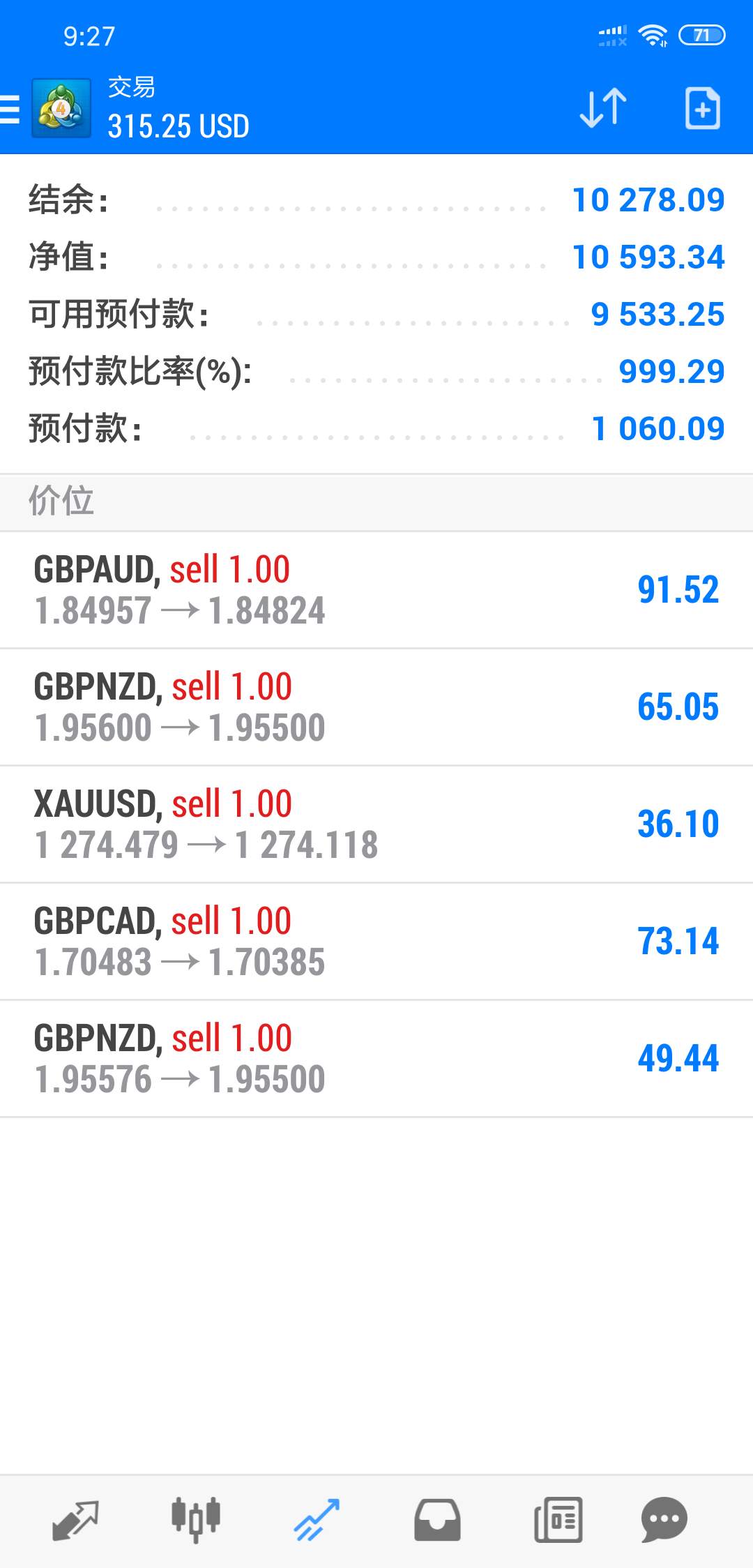The width and height of the screenshot is (753, 1568).
Task: Switch to the Quotes tab
Action: (x=75, y=1521)
